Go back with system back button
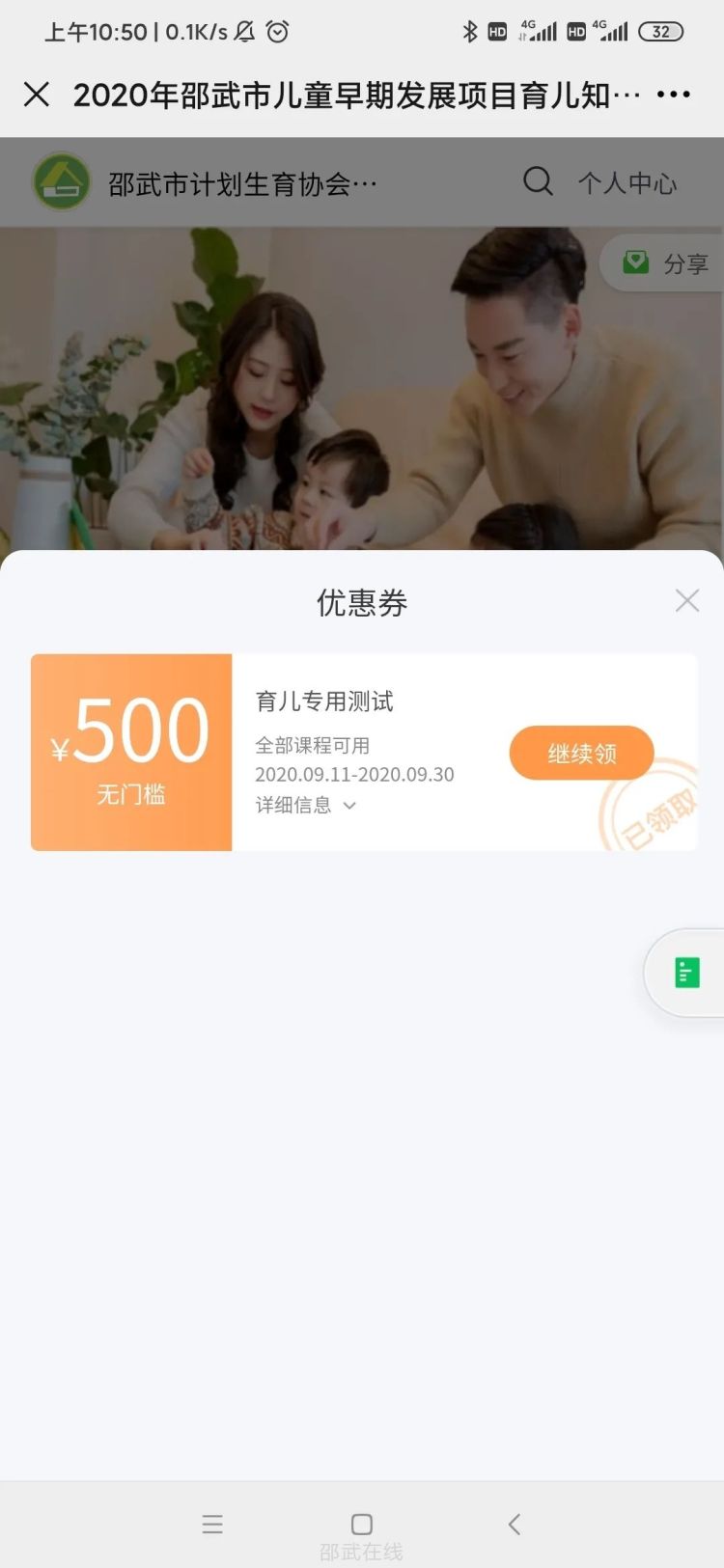The height and width of the screenshot is (1568, 724). coord(514,1524)
